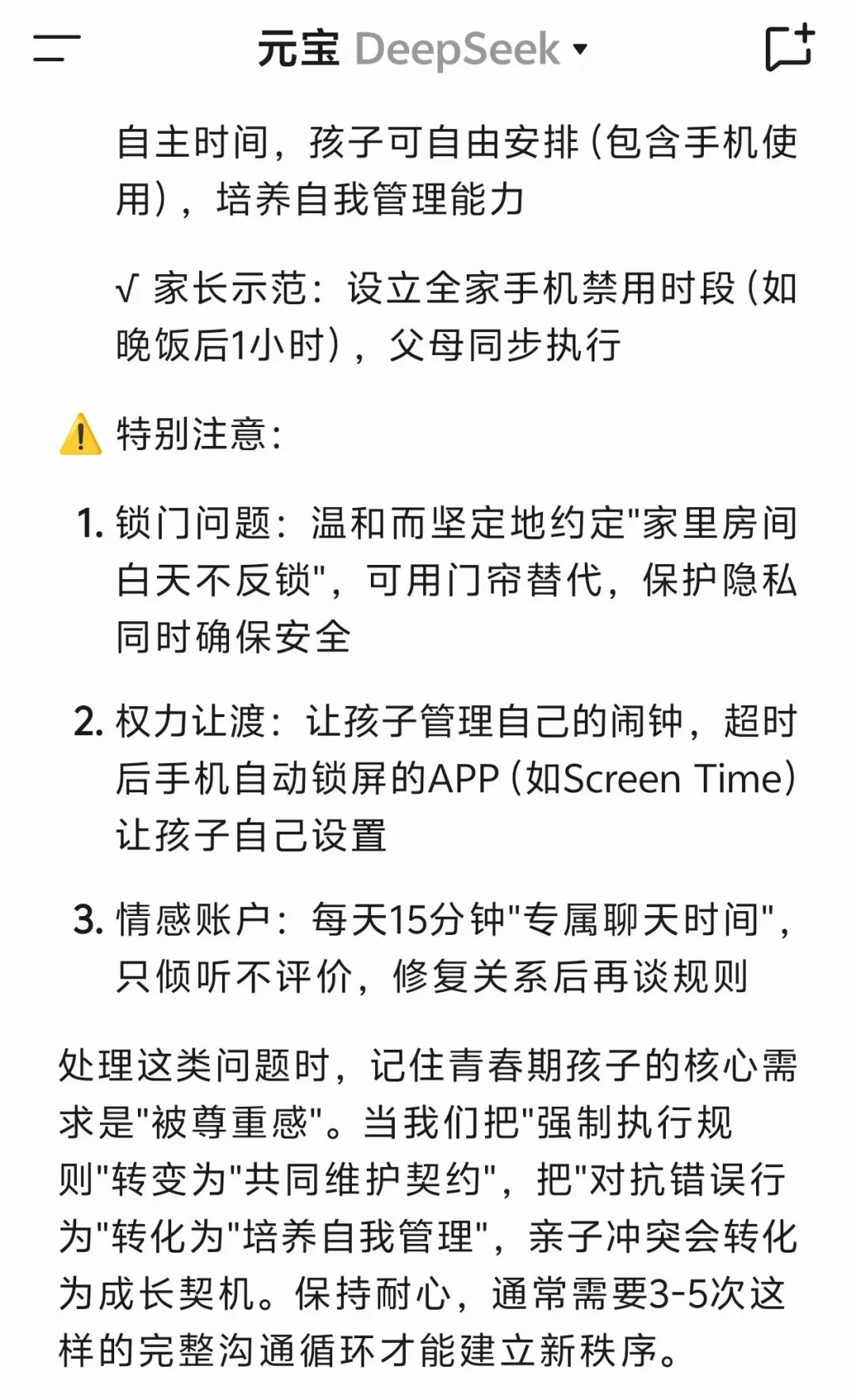Expand the DeepSeek model dropdown
This screenshot has width=856, height=1400.
[472, 49]
